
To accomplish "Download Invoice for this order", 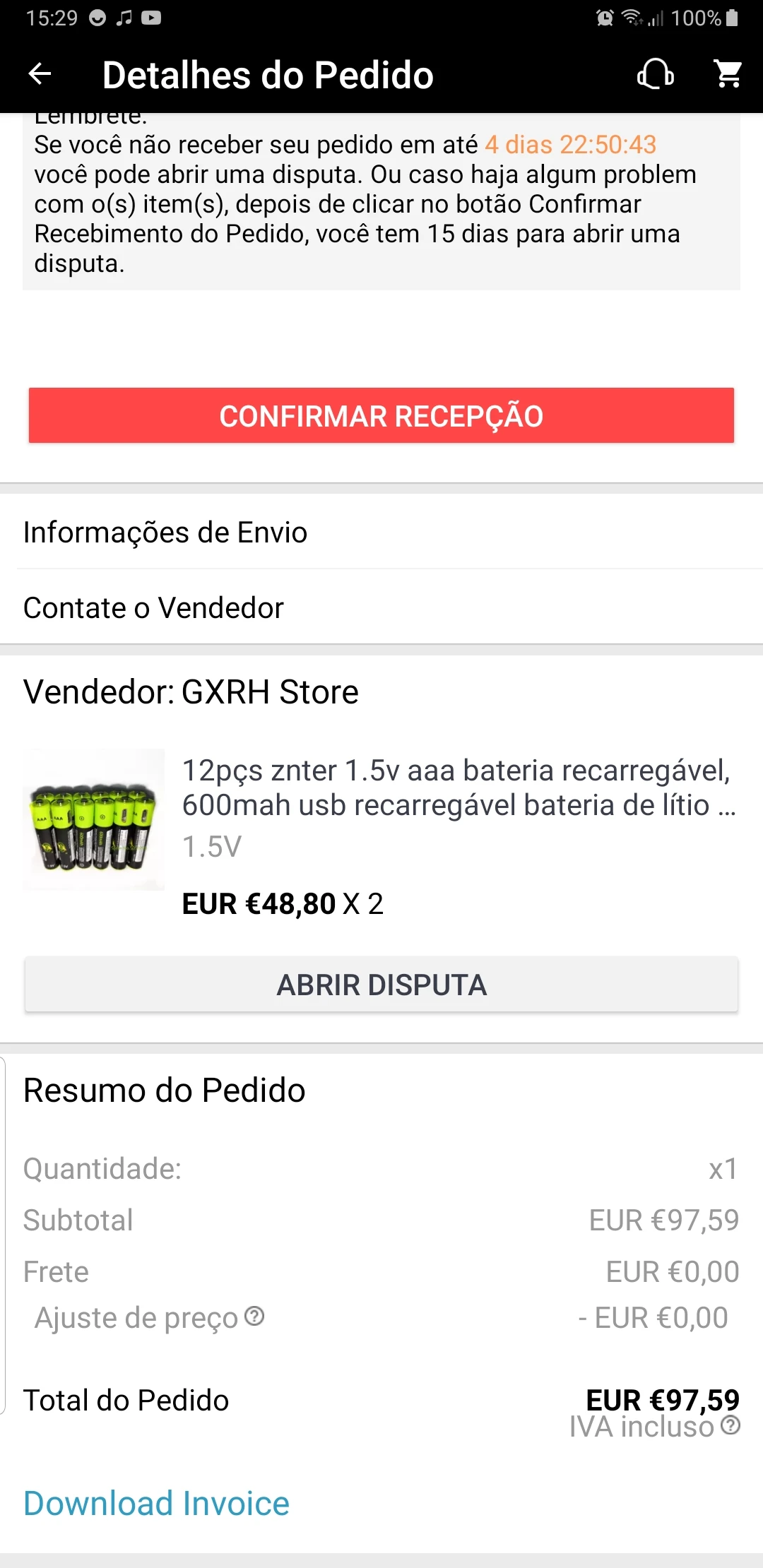I will (x=157, y=1503).
